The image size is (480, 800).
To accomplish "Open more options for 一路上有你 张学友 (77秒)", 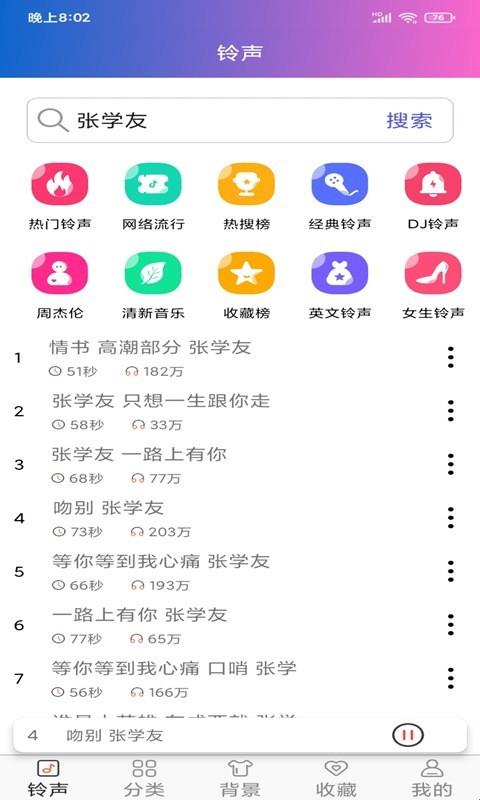I will 450,624.
